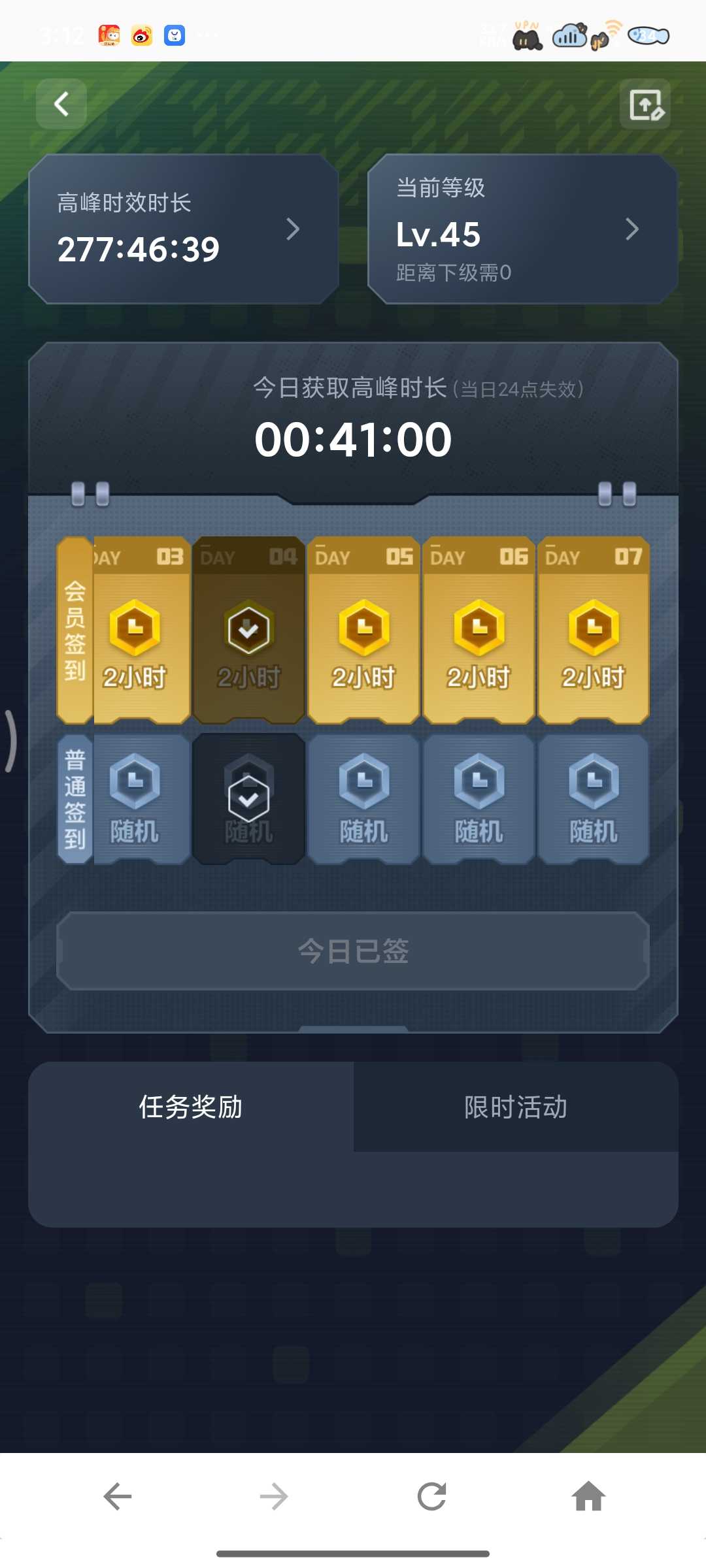Screen dimensions: 706x1568
Task: Open the share icon at top right
Action: point(645,105)
